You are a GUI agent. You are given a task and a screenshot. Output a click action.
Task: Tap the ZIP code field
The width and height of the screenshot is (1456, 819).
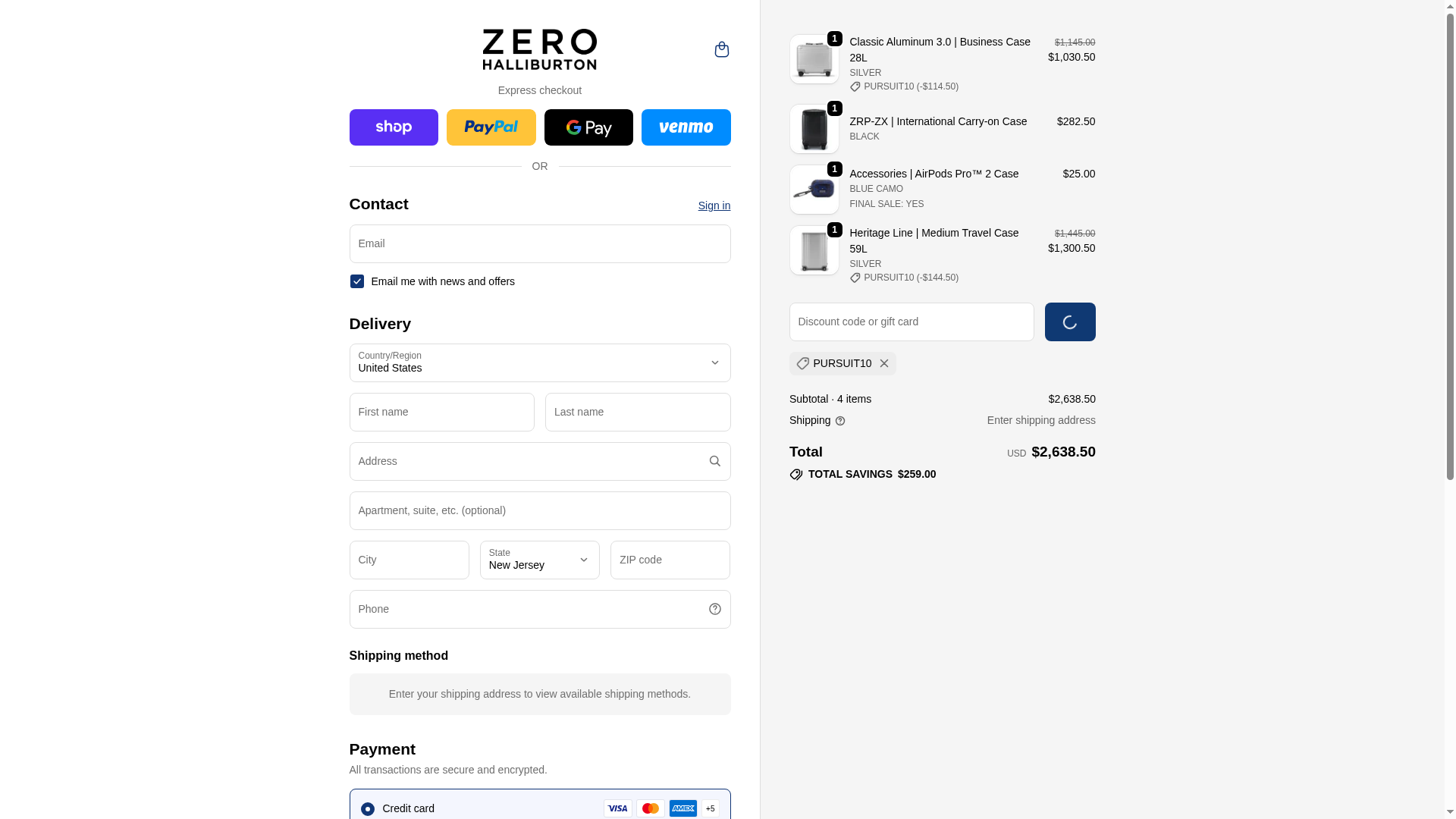click(x=670, y=560)
